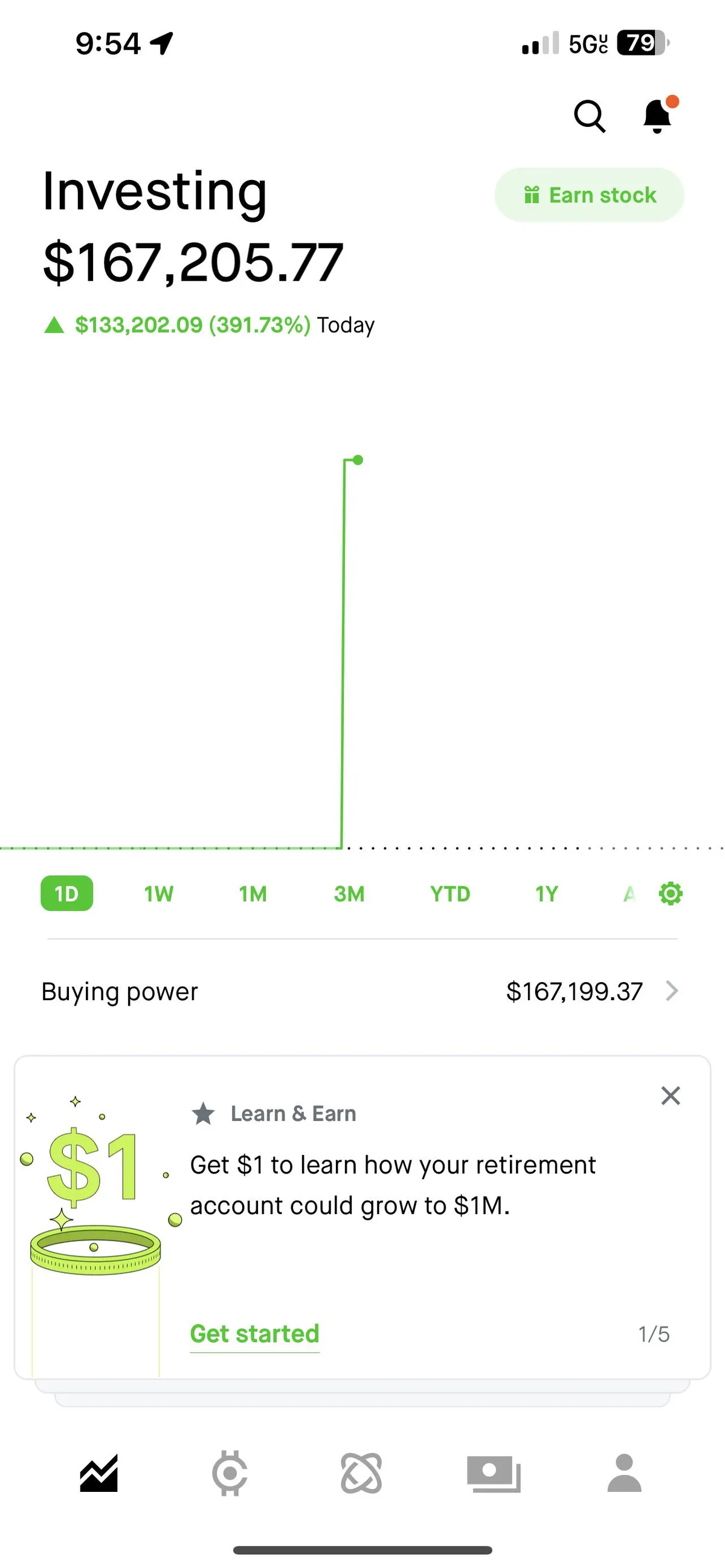This screenshot has width=725, height=1568.
Task: Select the 1M chart tab
Action: pos(253,893)
